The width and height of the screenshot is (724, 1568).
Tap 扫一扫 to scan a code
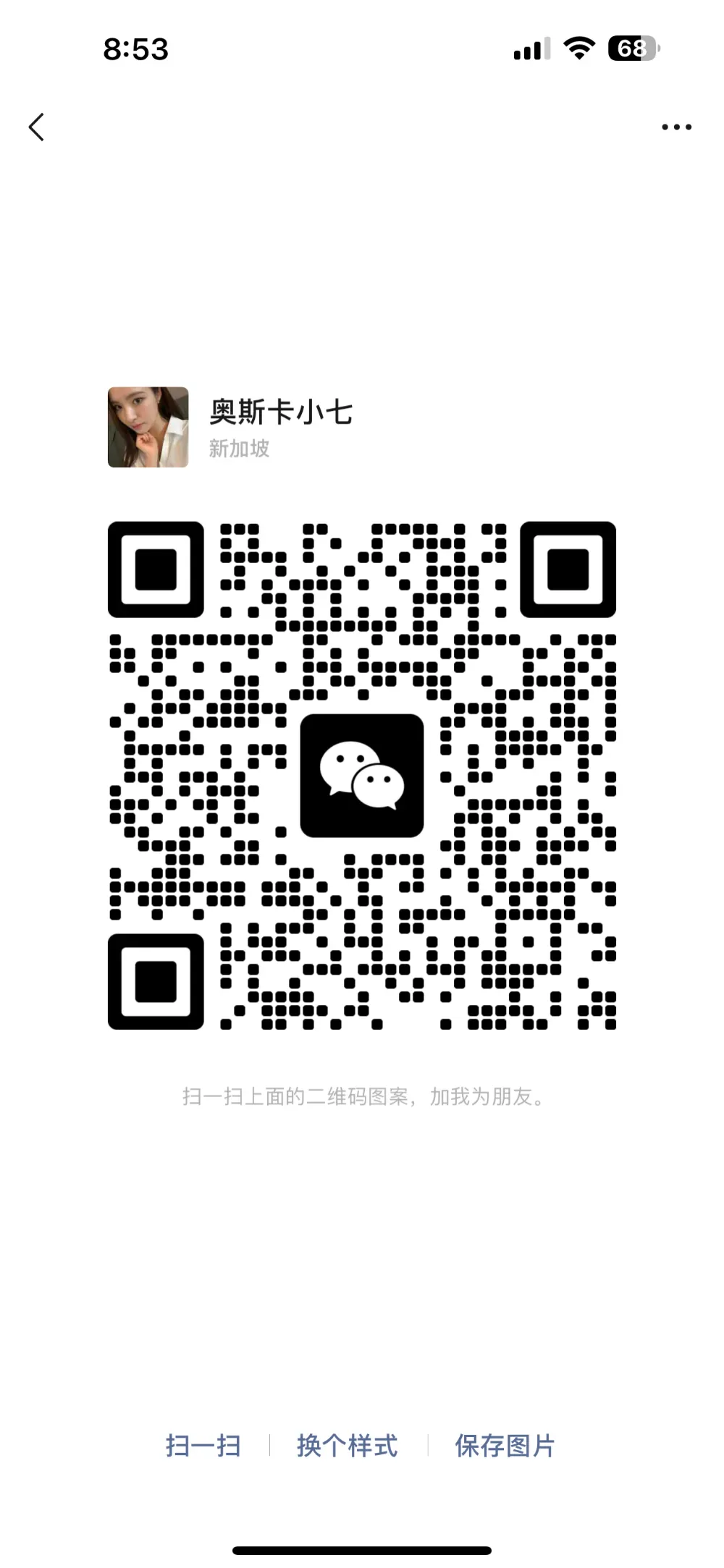(x=203, y=1446)
